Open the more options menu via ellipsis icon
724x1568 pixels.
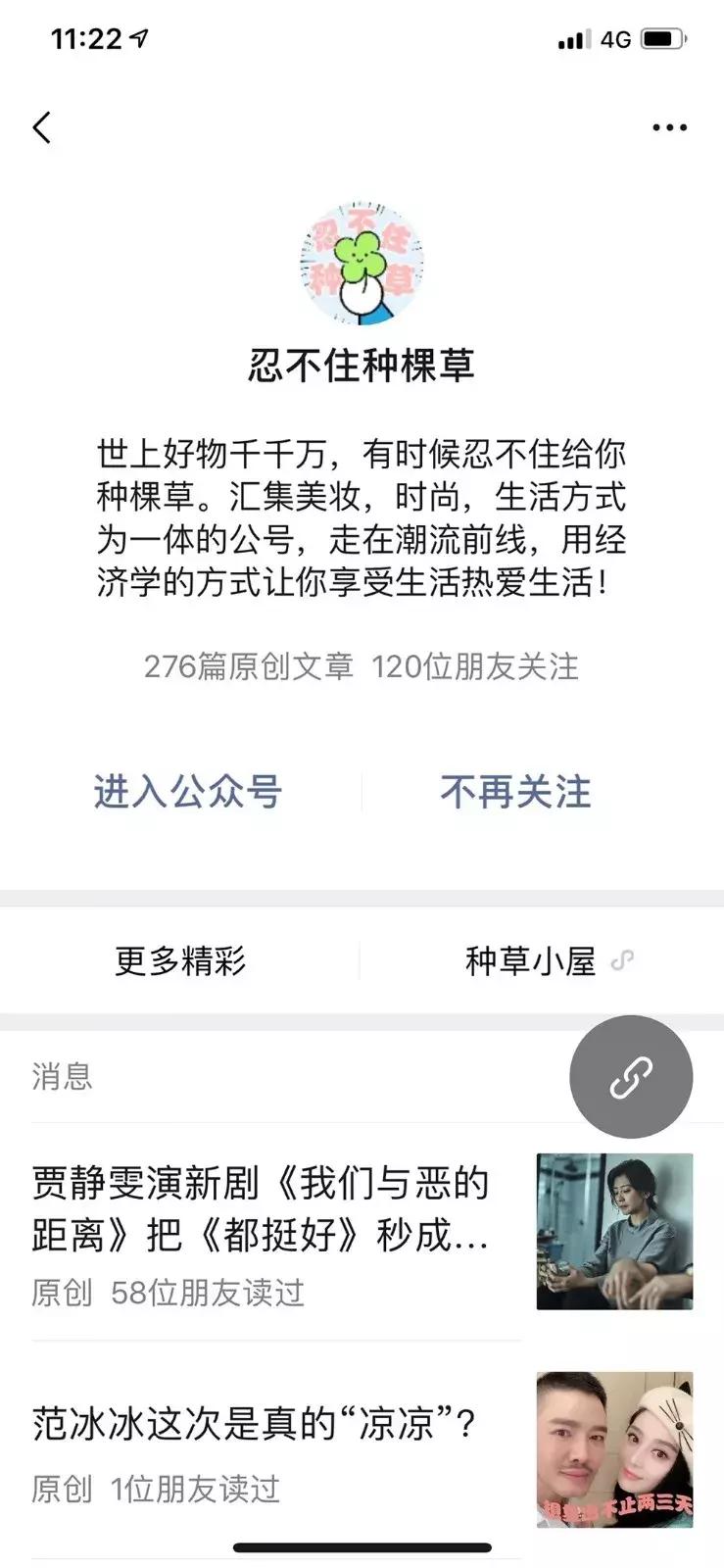pos(670,125)
